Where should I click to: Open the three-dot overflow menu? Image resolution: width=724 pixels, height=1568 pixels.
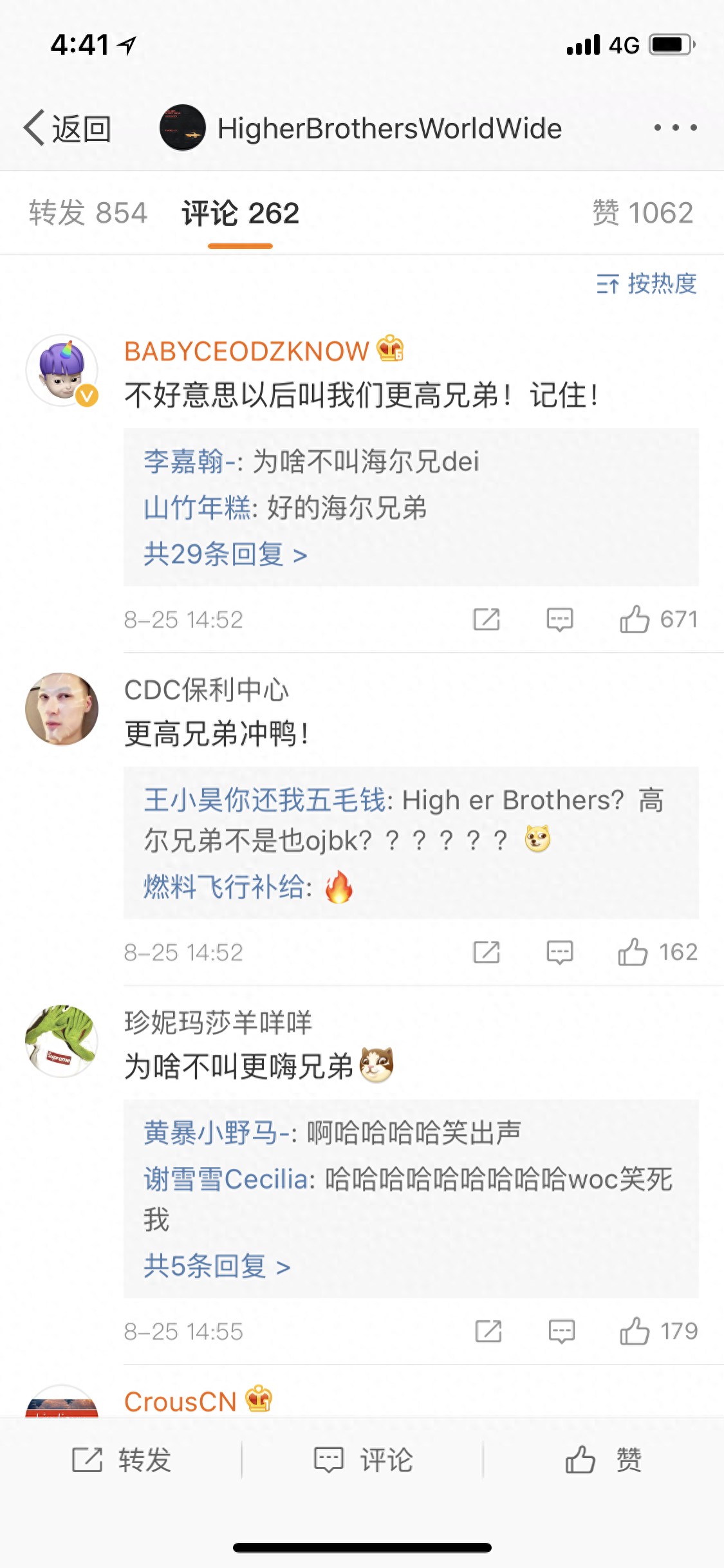coord(675,127)
